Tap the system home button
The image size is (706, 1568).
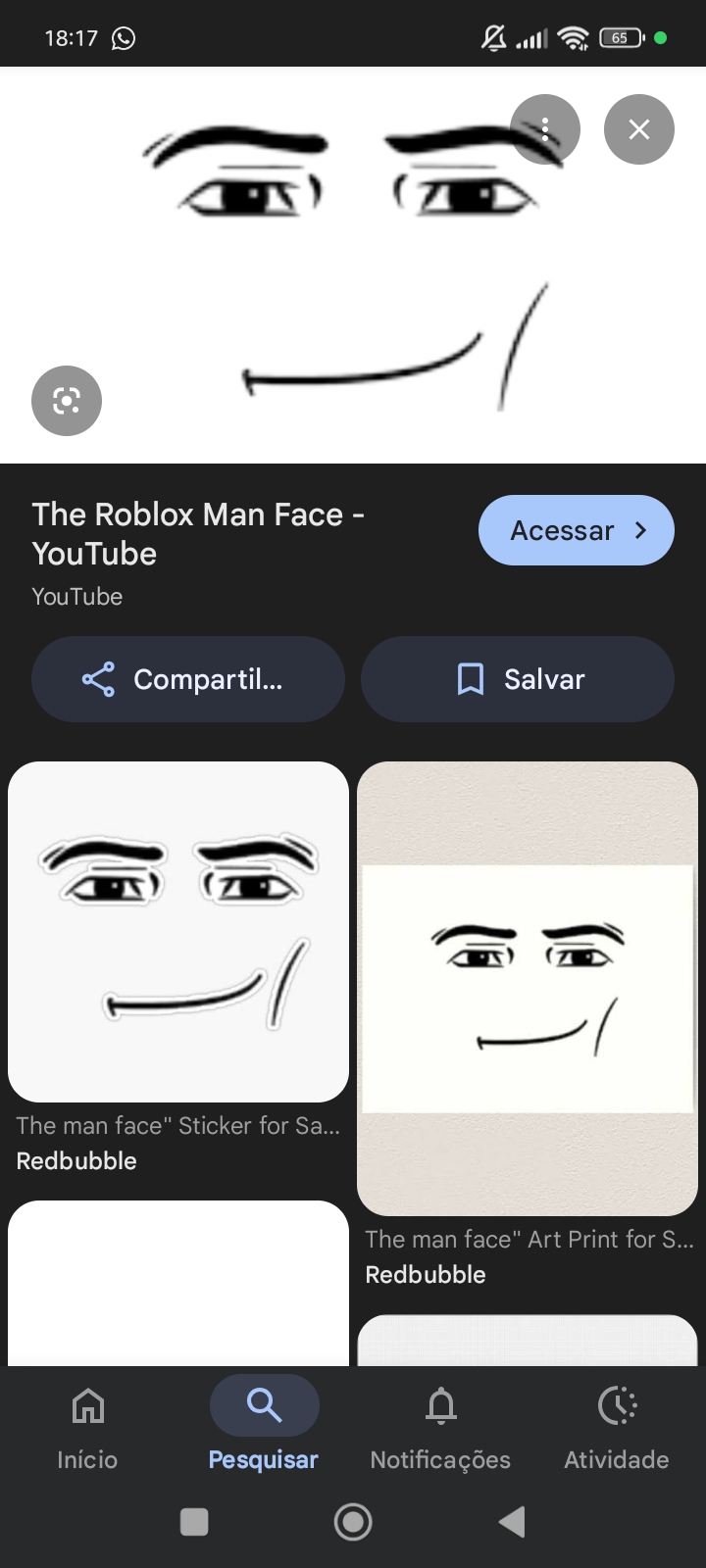coord(353,1522)
